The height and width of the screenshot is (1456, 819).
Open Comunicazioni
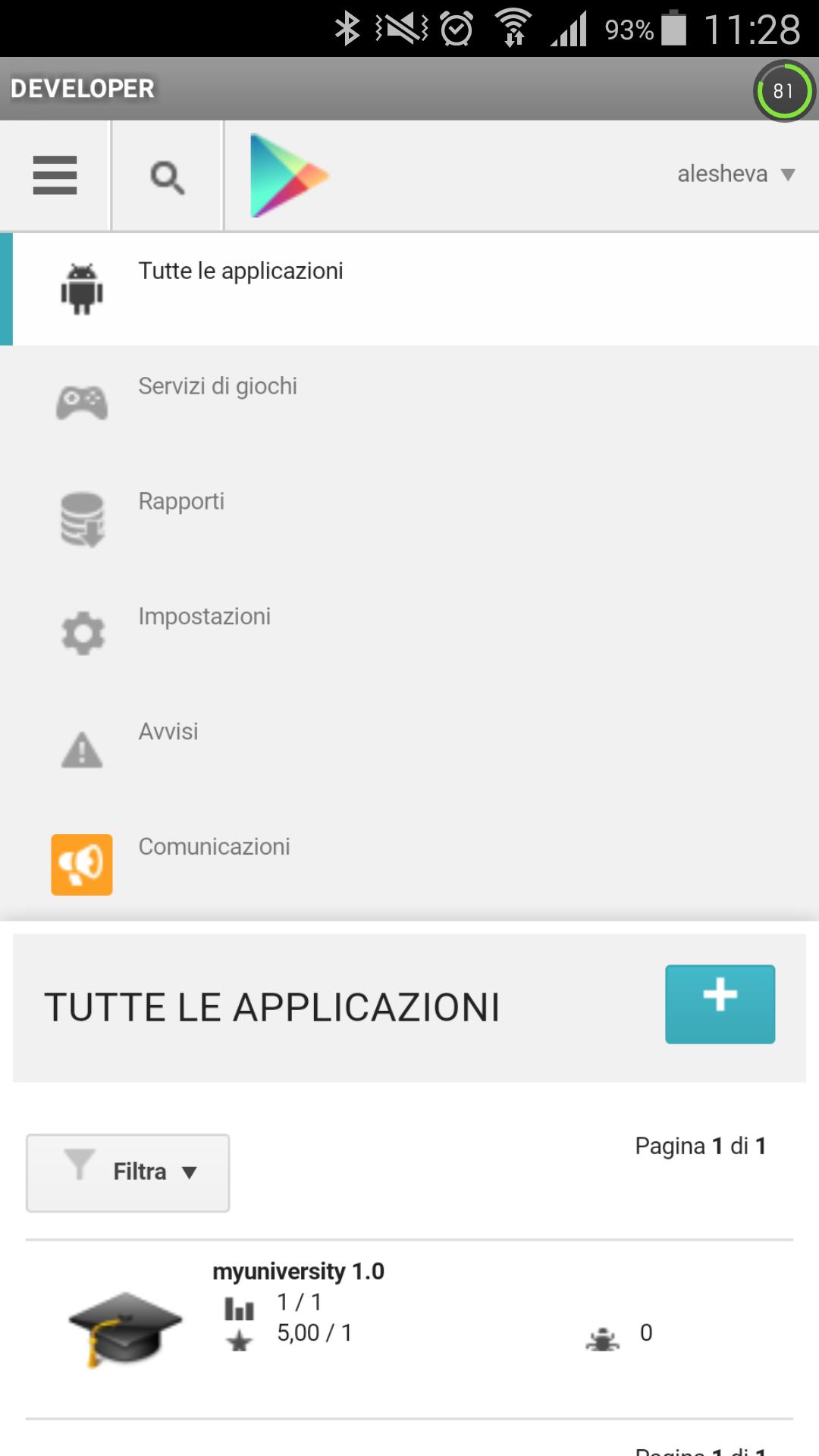click(x=214, y=848)
